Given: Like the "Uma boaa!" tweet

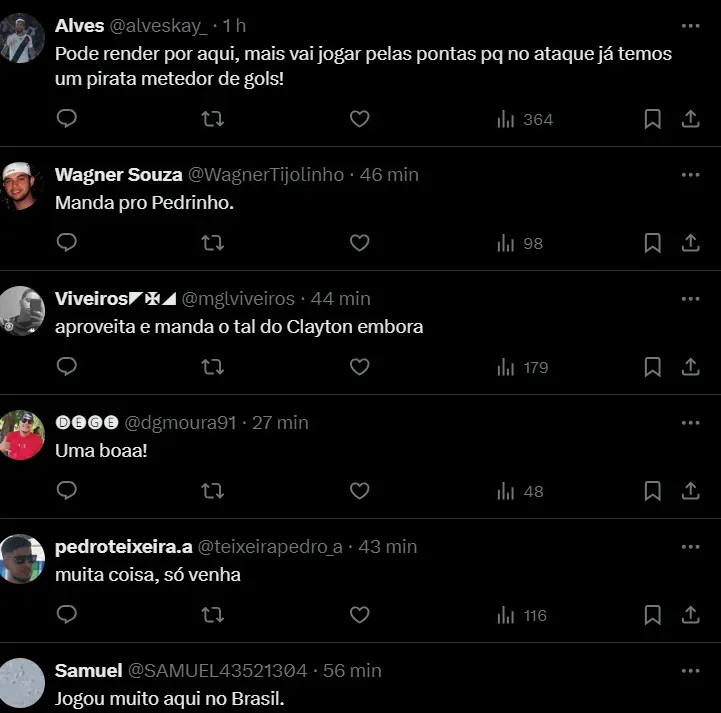Looking at the screenshot, I should [359, 491].
